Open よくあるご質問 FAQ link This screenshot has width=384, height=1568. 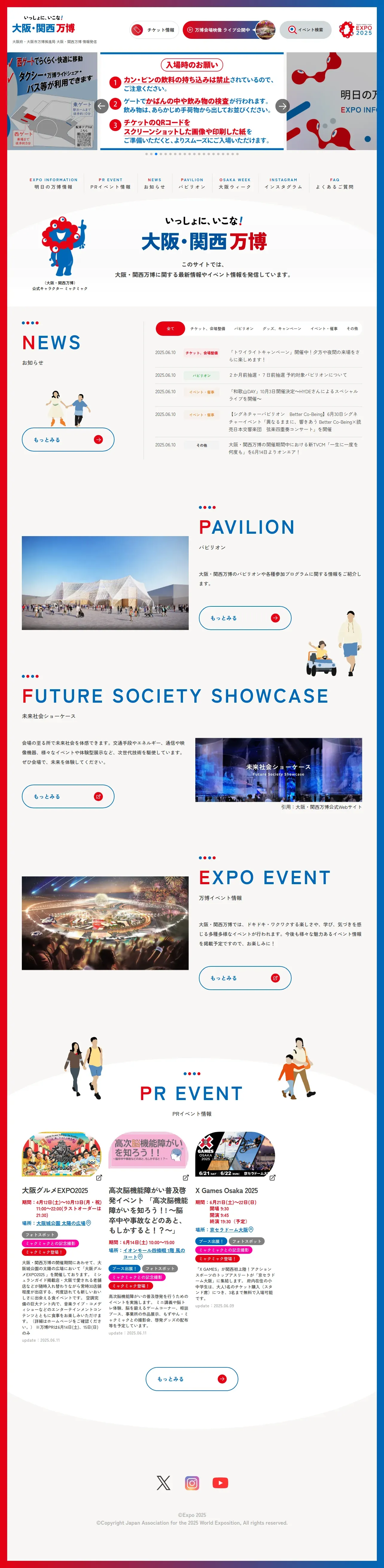point(335,183)
